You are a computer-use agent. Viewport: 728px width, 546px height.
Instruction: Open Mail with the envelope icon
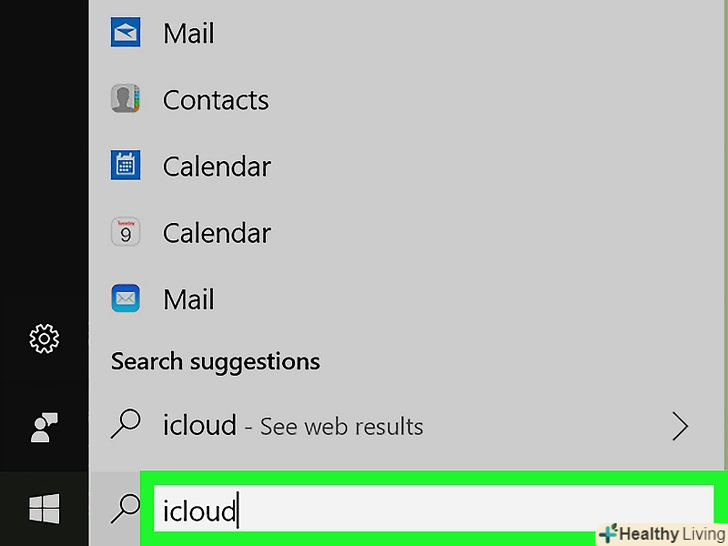coord(188,299)
